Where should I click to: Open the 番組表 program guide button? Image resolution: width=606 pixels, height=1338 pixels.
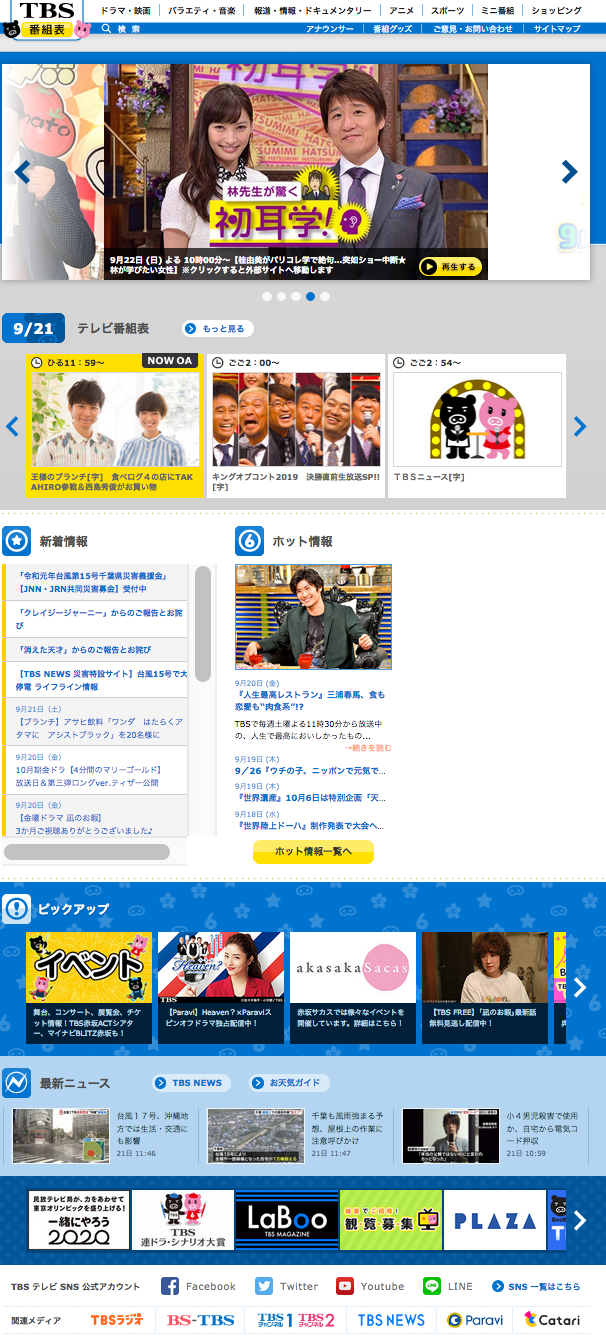pyautogui.click(x=47, y=30)
